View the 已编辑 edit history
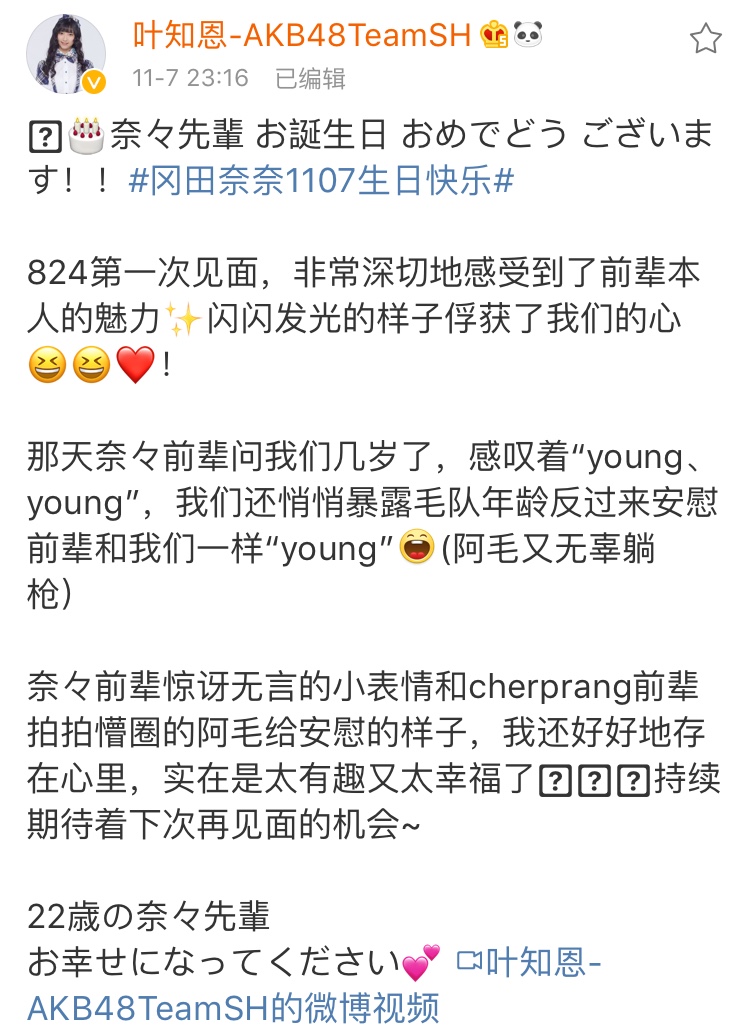Viewport: 750px width, 1036px height. (x=311, y=79)
